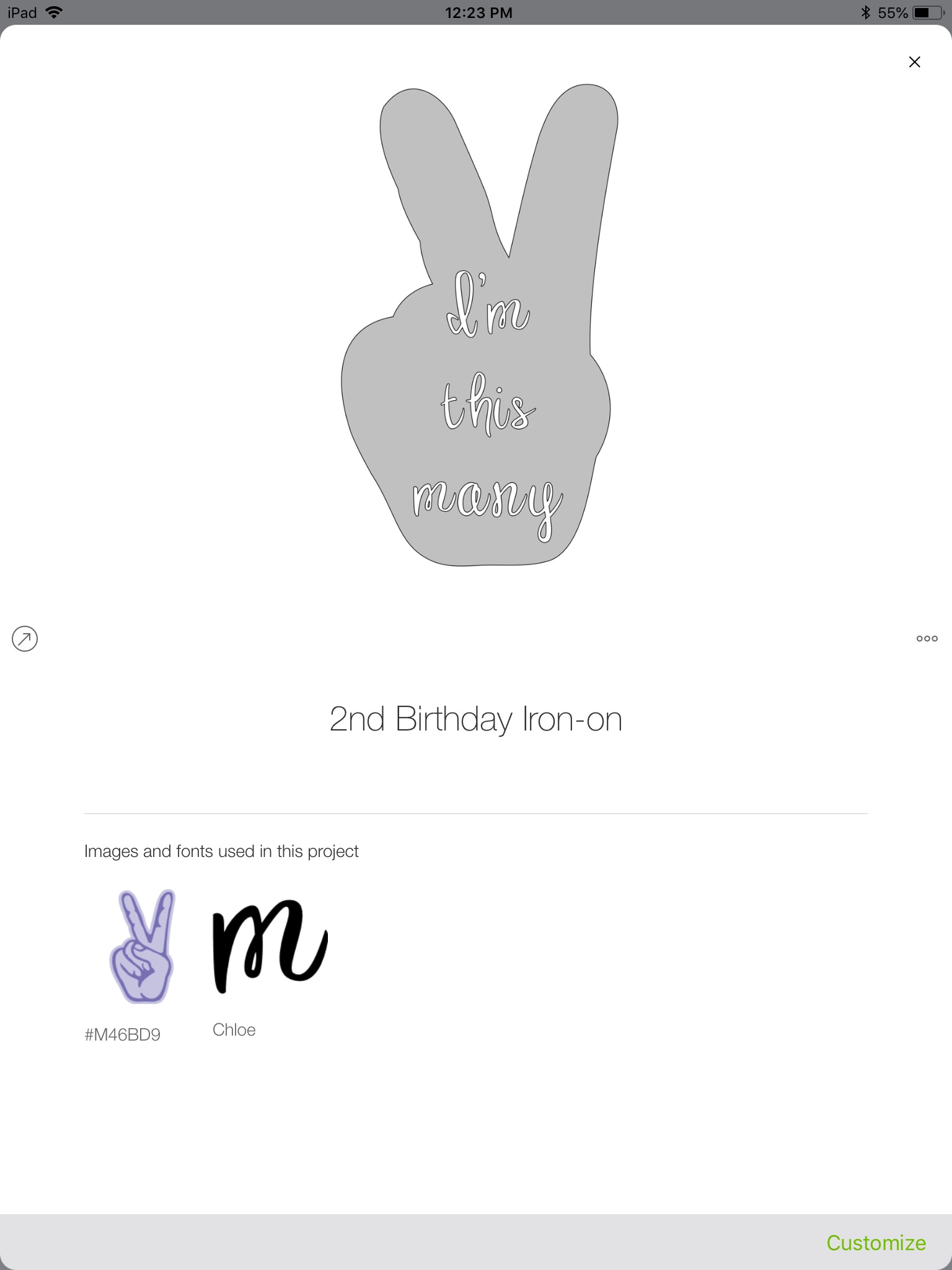Close the project preview dialog
This screenshot has height=1270, width=952.
pos(914,62)
